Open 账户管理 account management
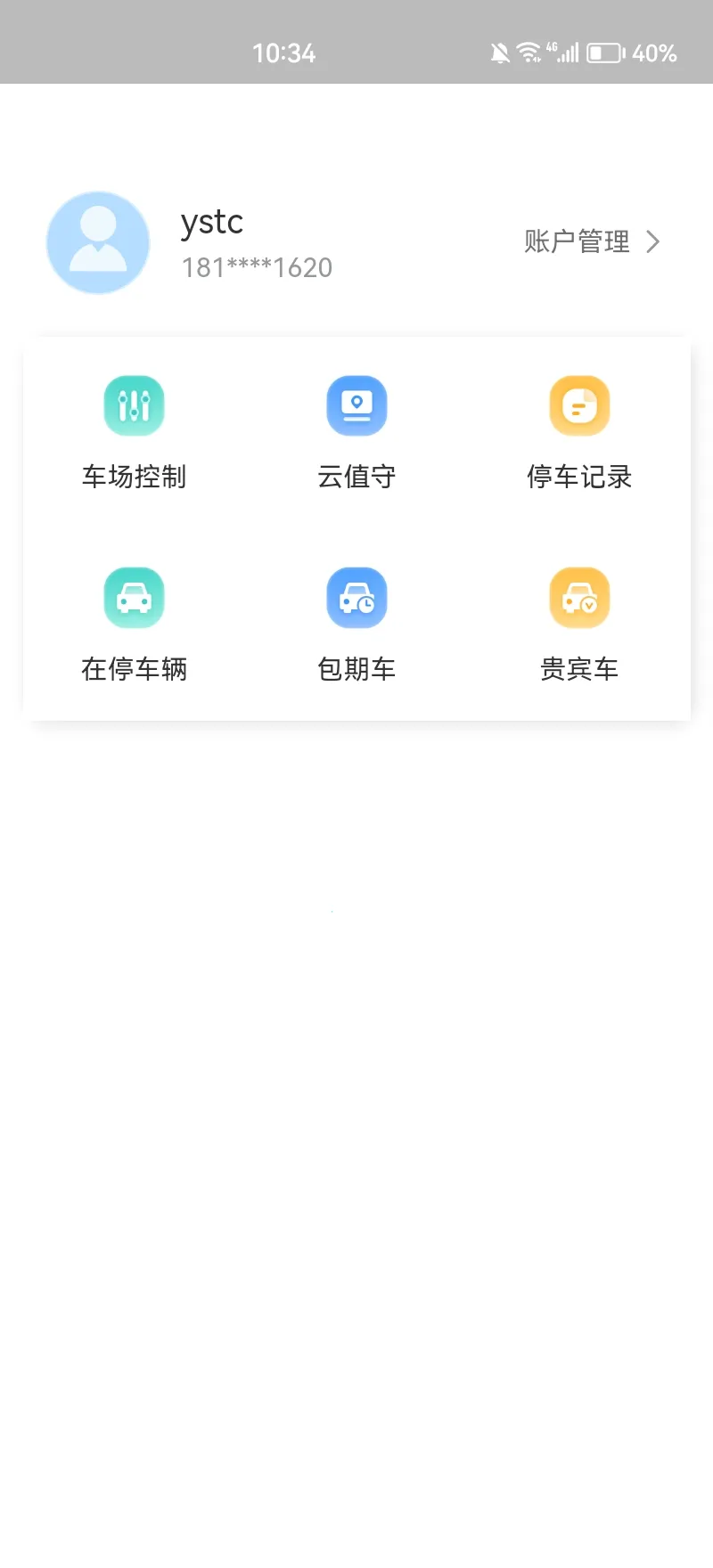The height and width of the screenshot is (1568, 713). pyautogui.click(x=575, y=241)
